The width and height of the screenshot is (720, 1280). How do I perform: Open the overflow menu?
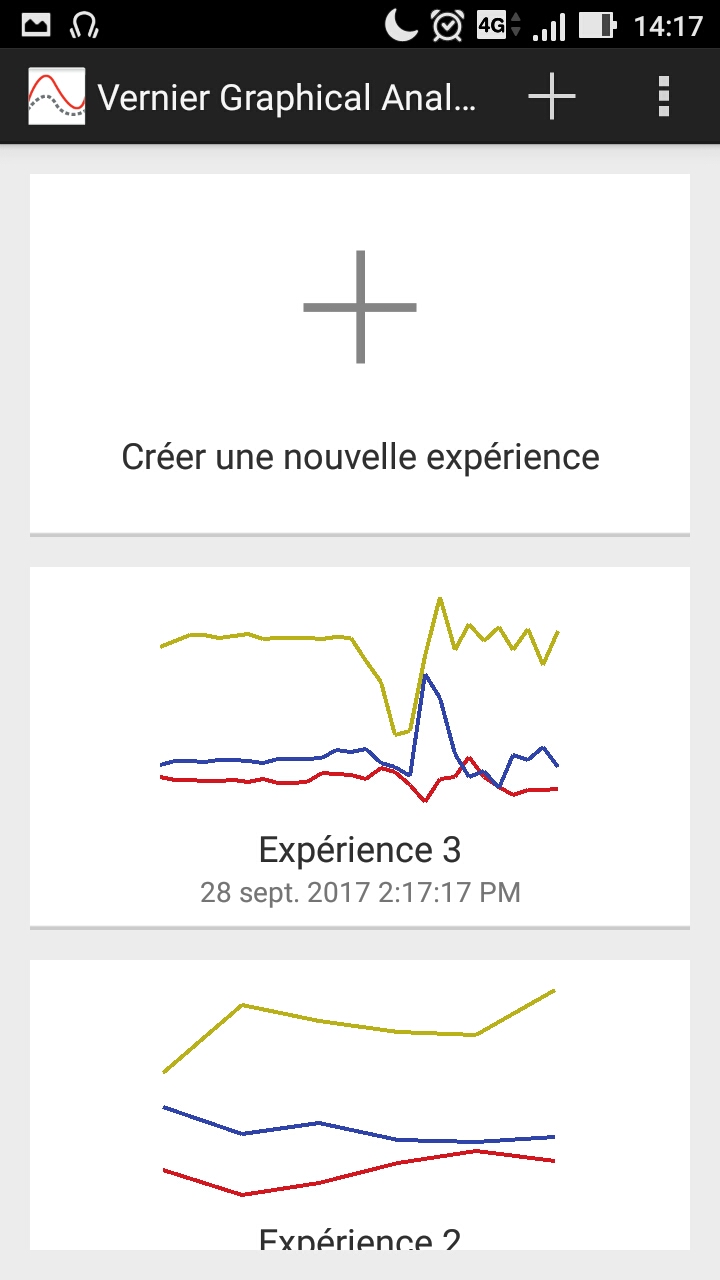(663, 97)
